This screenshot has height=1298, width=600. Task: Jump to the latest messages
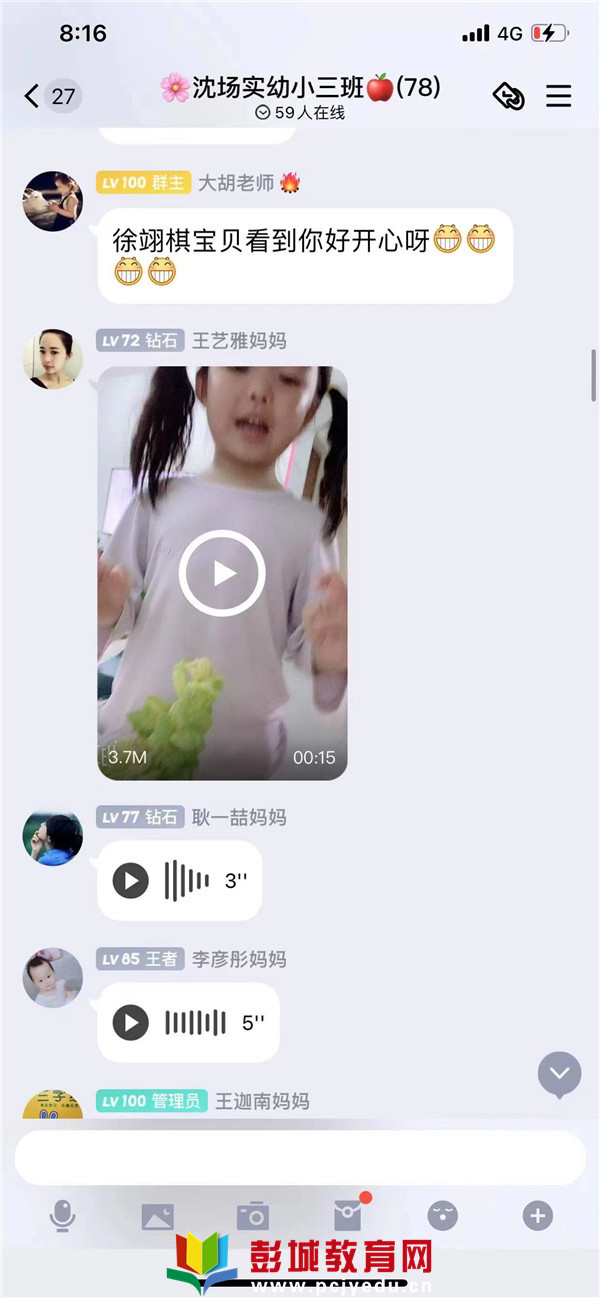pyautogui.click(x=559, y=1074)
